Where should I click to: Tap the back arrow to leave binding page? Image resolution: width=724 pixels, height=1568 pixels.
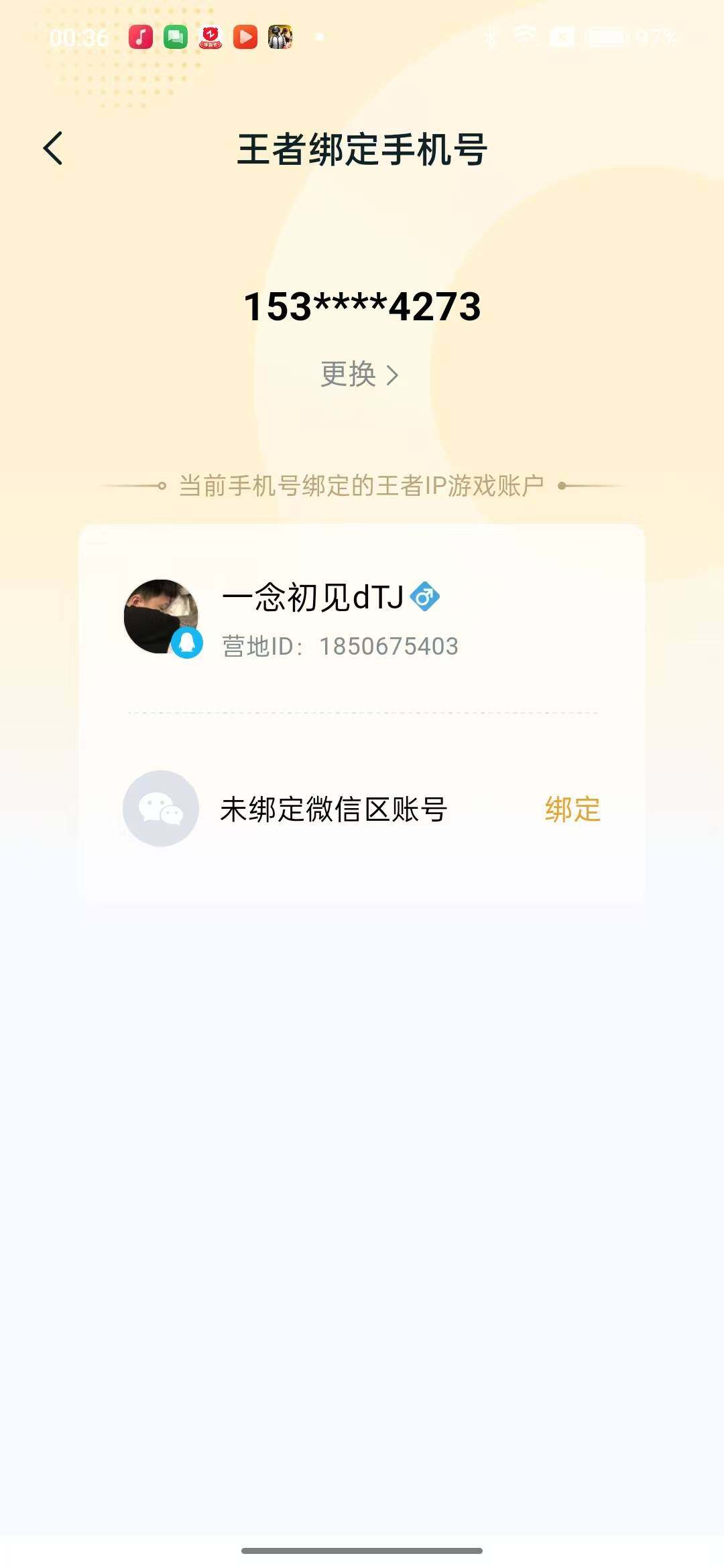(54, 149)
